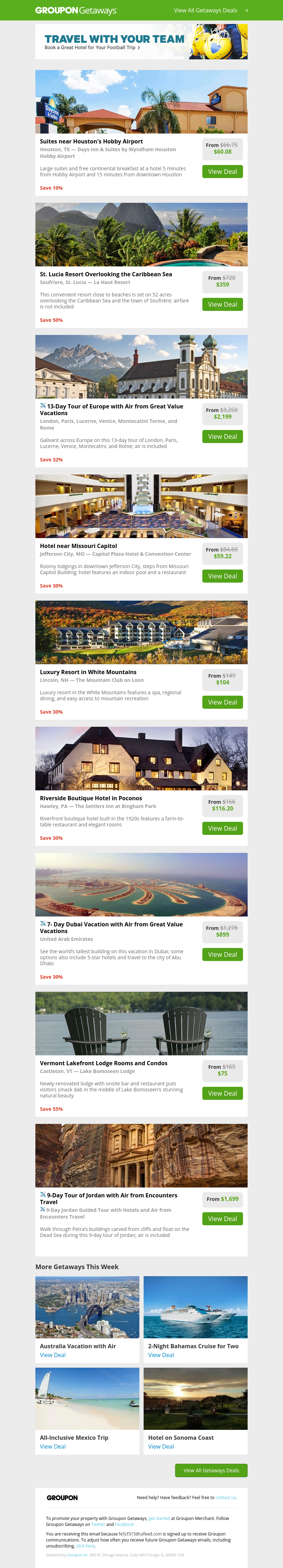The image size is (283, 1568).
Task: Open the Dubai palm islands photo
Action: [x=141, y=884]
